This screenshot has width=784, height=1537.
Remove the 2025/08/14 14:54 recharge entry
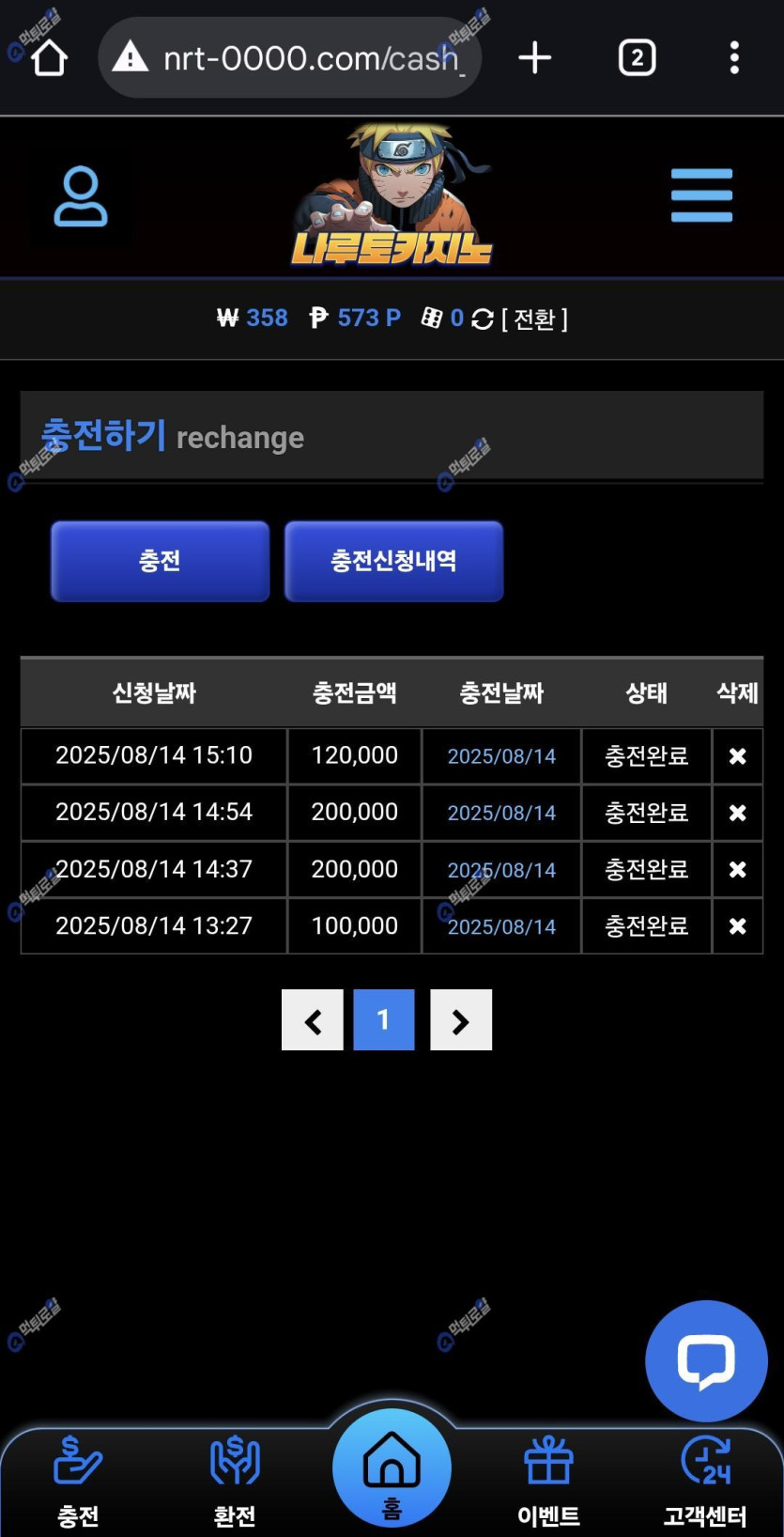[x=737, y=813]
